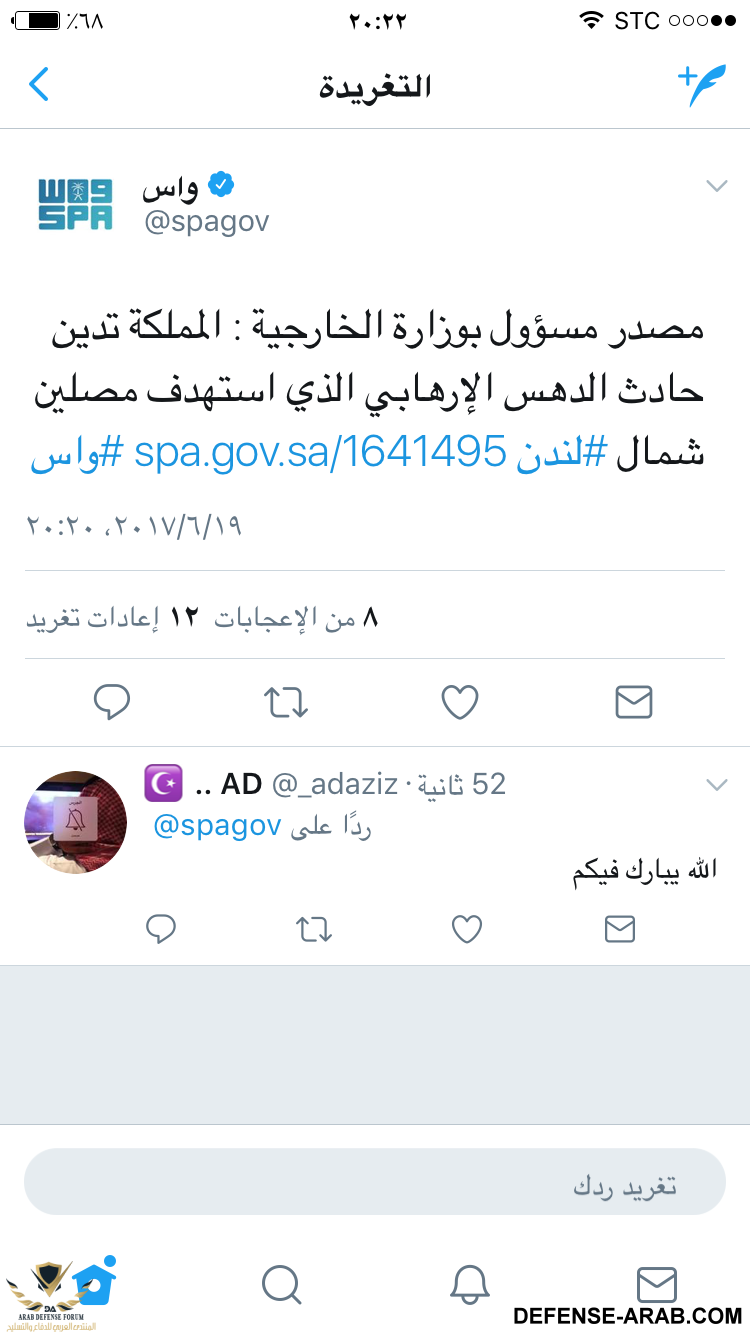Like the reply from @_adaziz
Screen dimensions: 750x1334
pyautogui.click(x=467, y=930)
